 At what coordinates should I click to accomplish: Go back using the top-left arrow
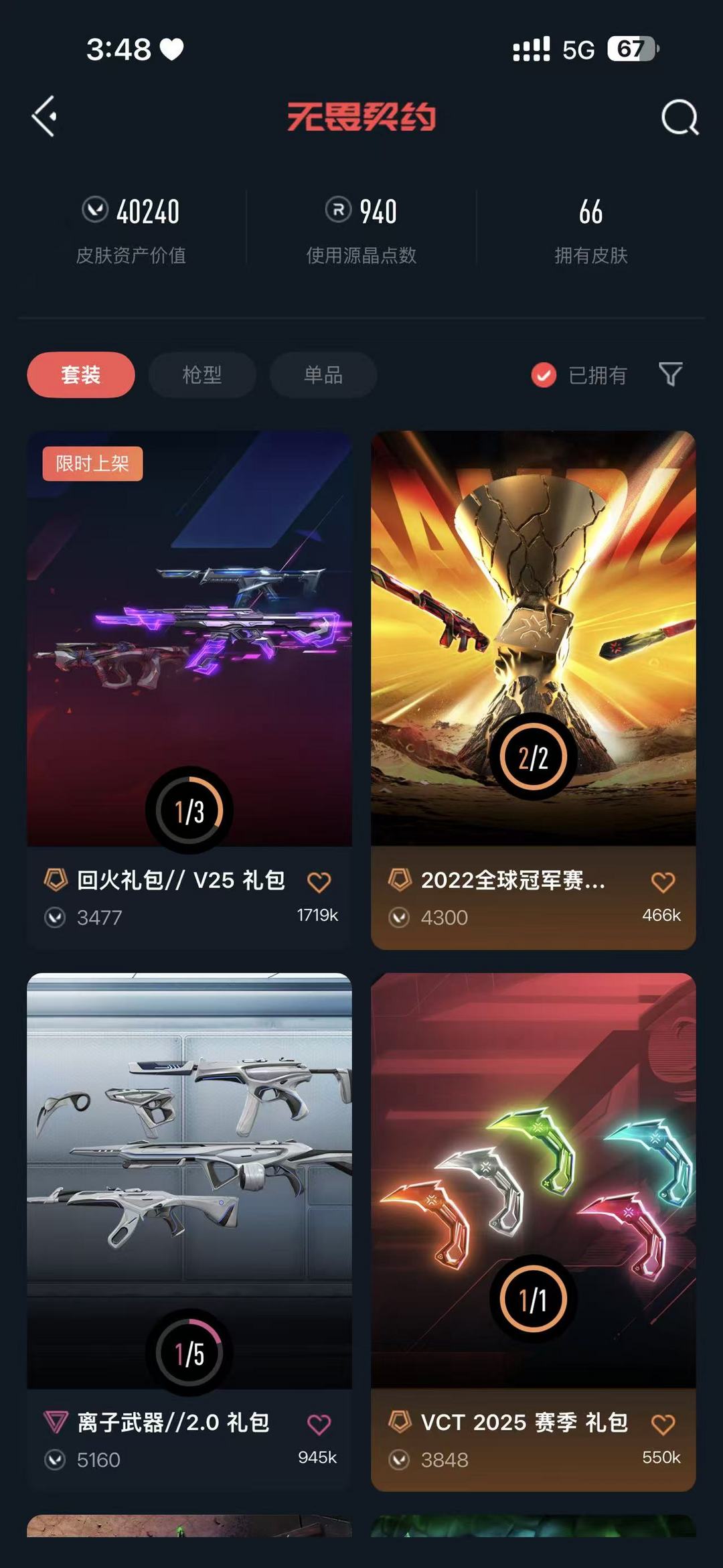[45, 117]
